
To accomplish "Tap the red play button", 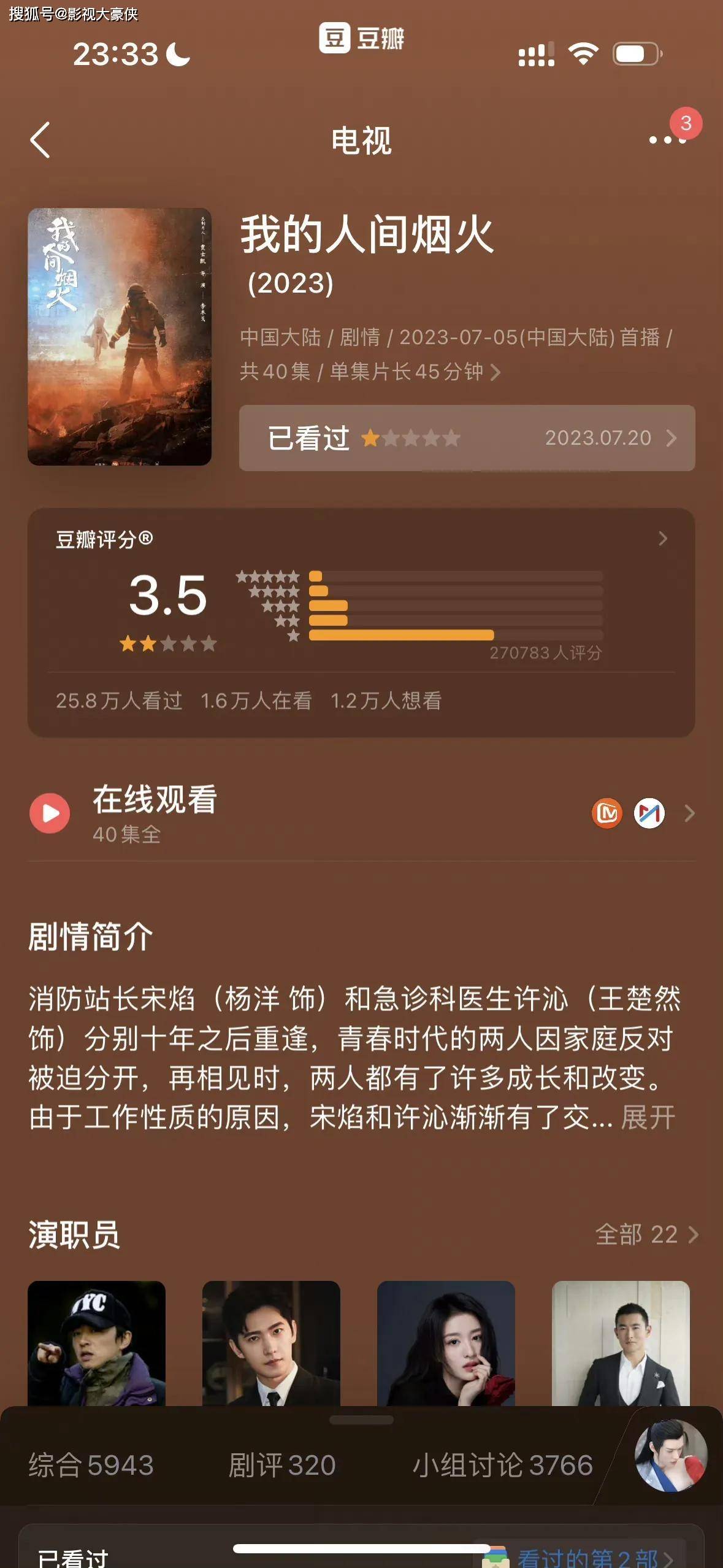I will [50, 813].
